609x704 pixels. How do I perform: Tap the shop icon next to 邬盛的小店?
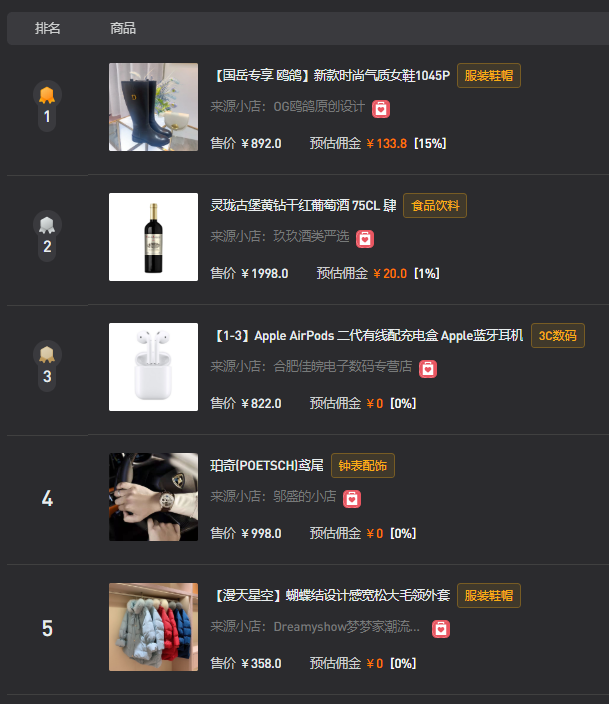pyautogui.click(x=352, y=498)
